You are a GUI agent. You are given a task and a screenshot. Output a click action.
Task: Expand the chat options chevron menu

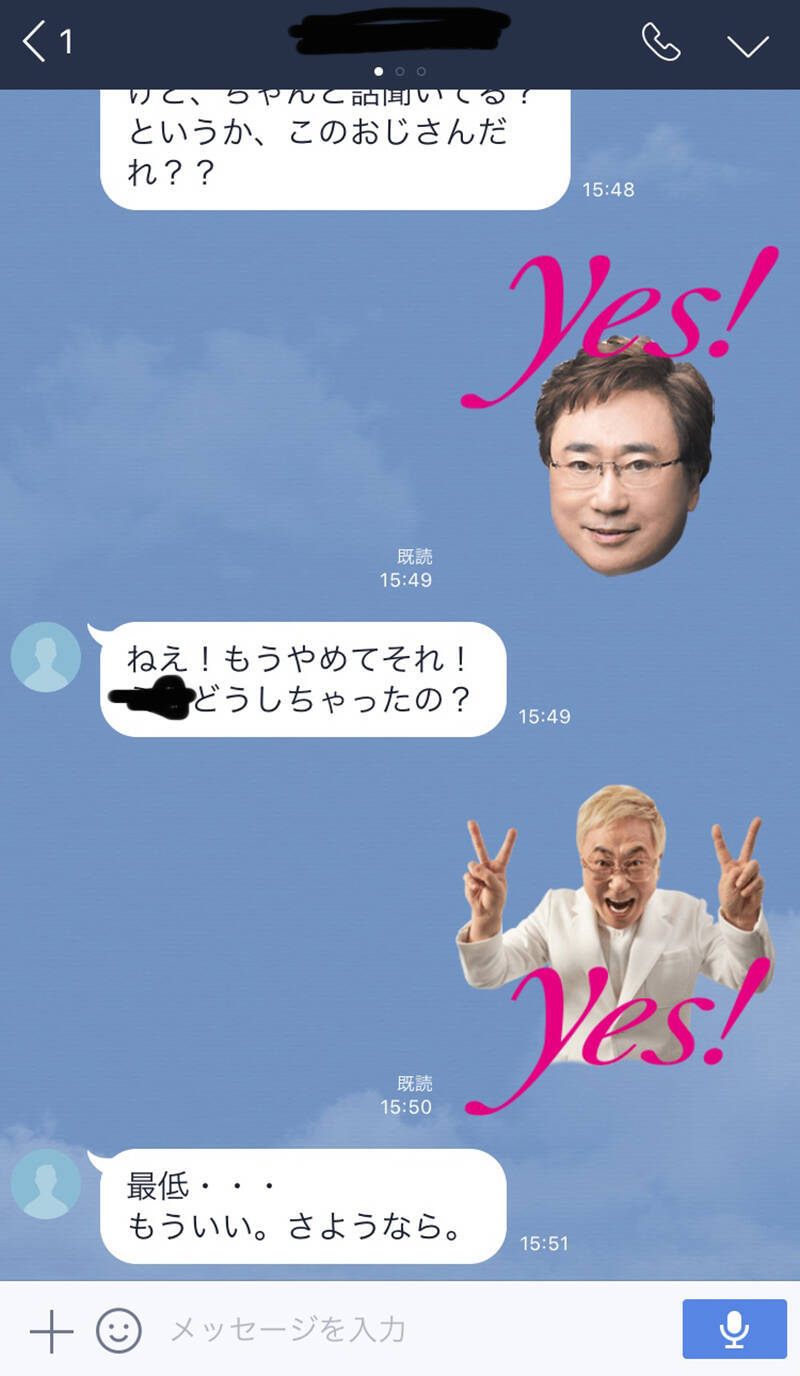click(x=747, y=45)
